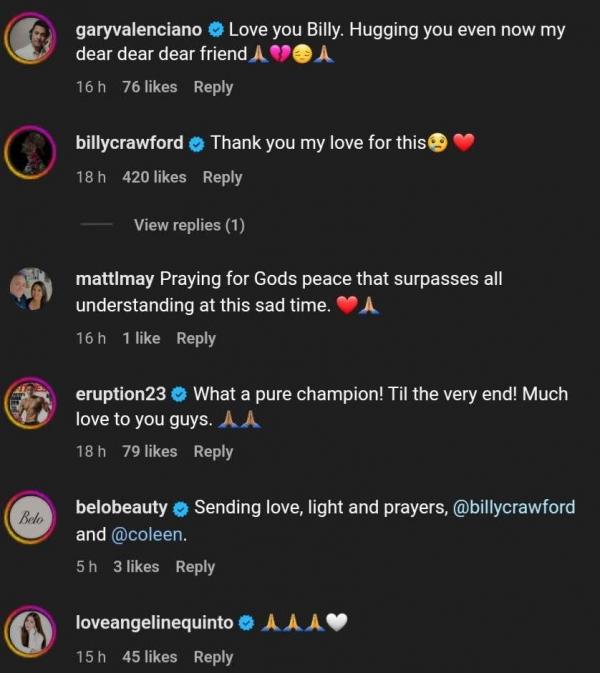This screenshot has width=600, height=673.
Task: Open the billycrawford commenter username
Action: point(130,143)
